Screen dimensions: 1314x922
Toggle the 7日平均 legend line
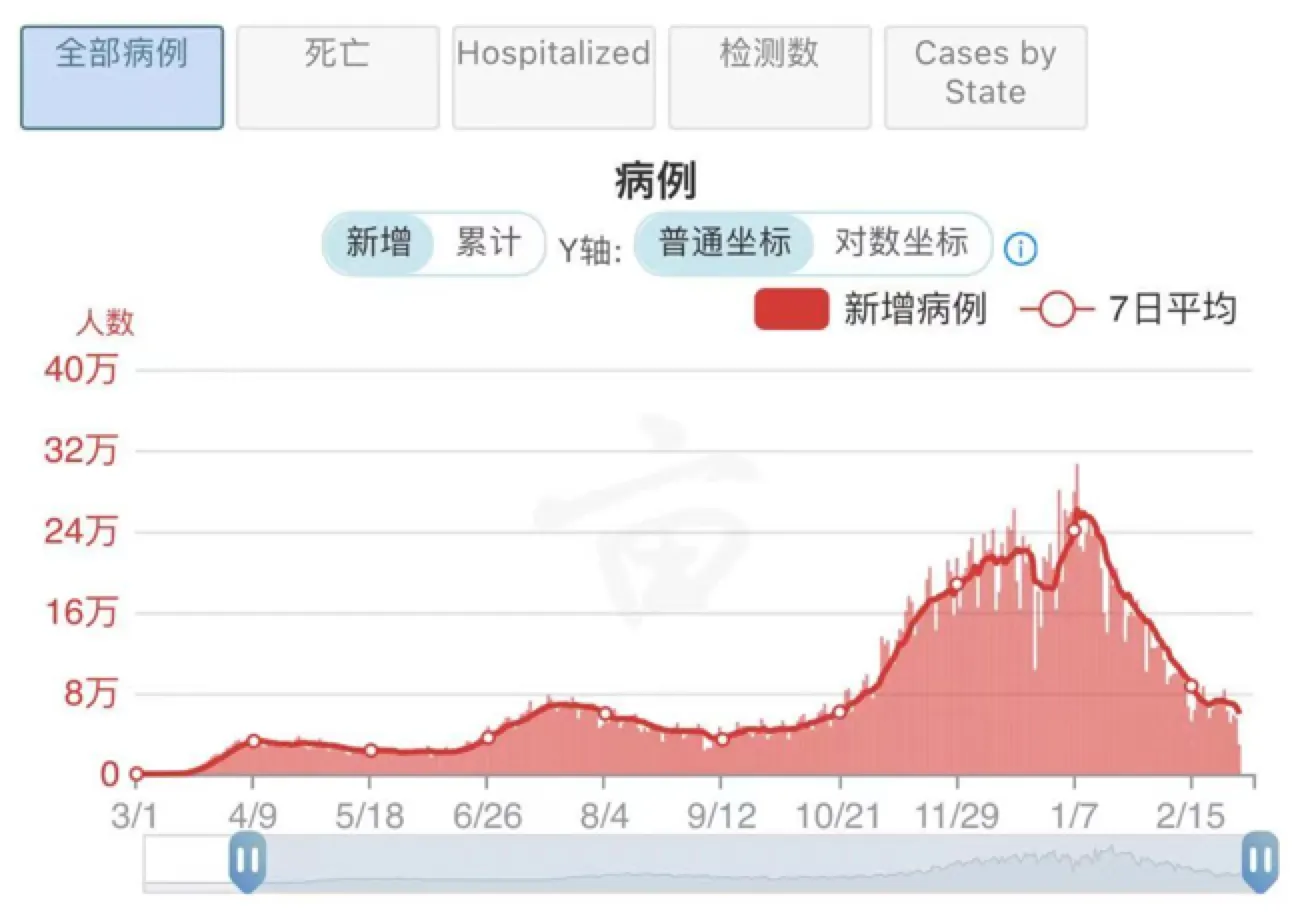(1128, 310)
